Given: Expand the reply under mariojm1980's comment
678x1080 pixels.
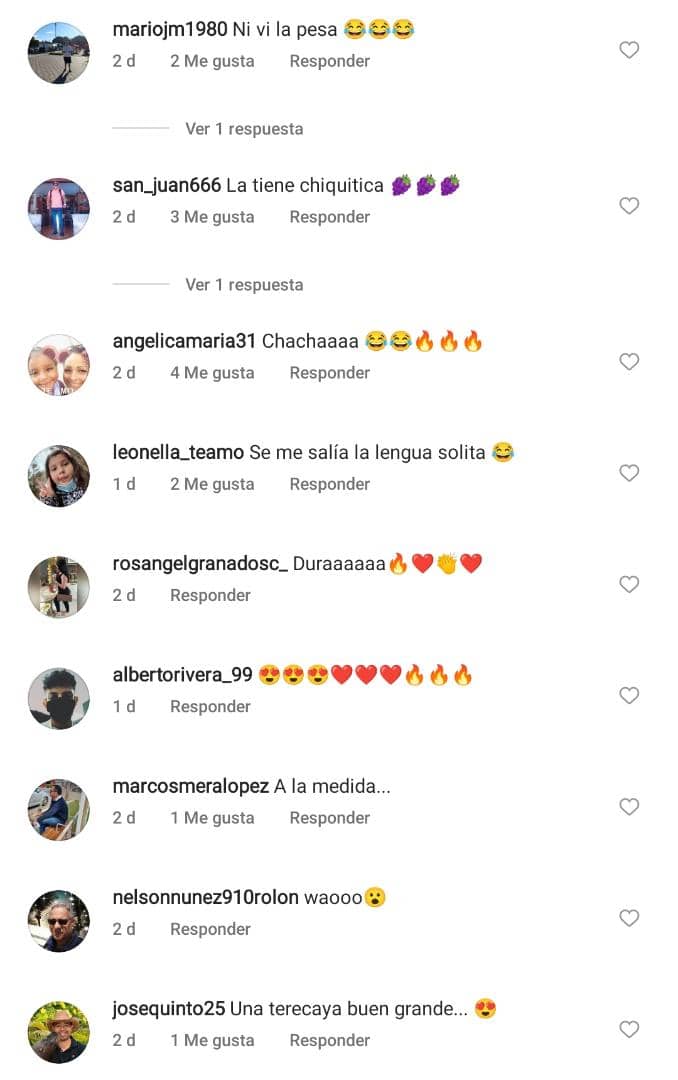Looking at the screenshot, I should [243, 129].
